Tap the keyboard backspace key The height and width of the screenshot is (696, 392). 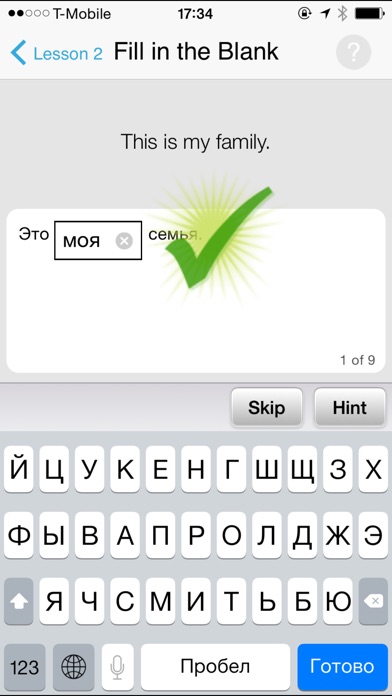point(373,601)
